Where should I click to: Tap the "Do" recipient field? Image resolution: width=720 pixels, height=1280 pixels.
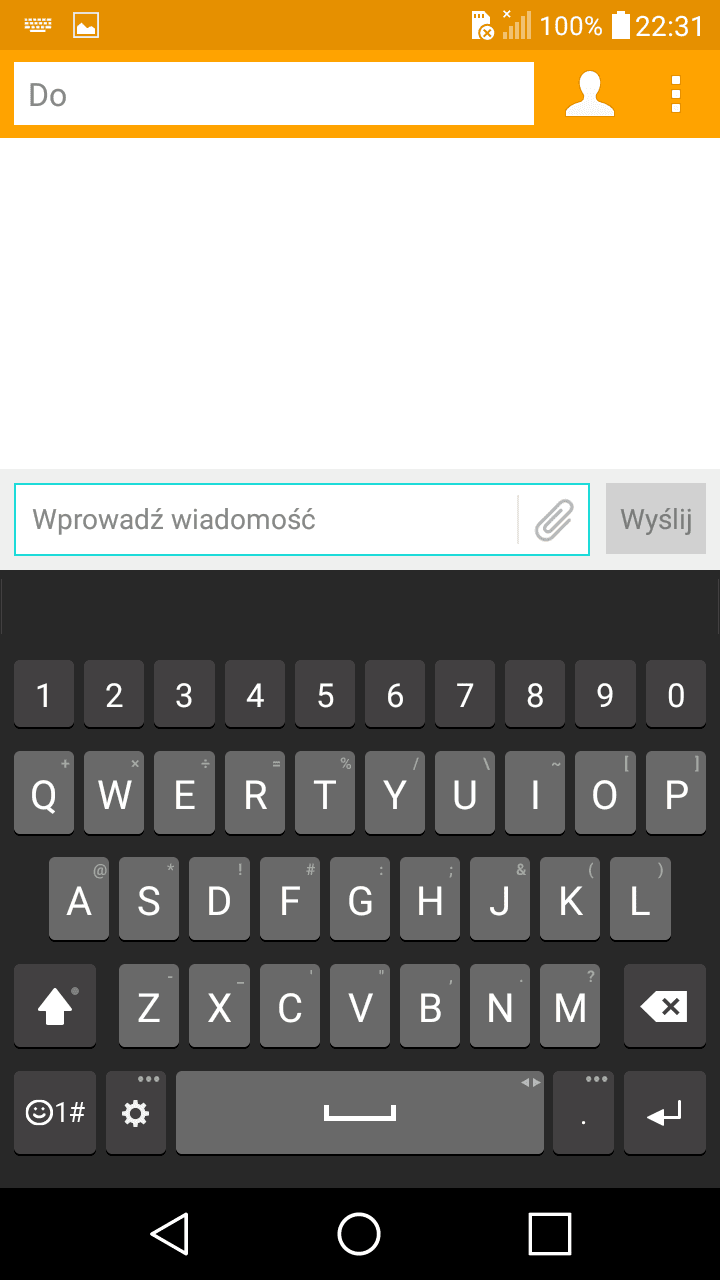pyautogui.click(x=273, y=94)
